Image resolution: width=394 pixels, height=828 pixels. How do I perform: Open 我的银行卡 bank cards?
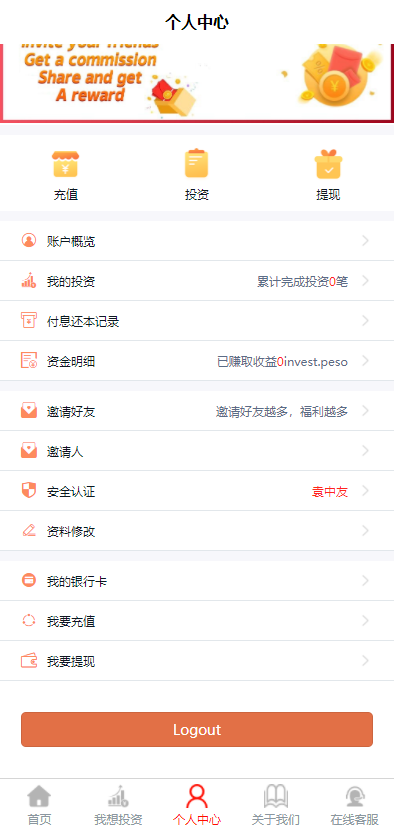coord(197,581)
